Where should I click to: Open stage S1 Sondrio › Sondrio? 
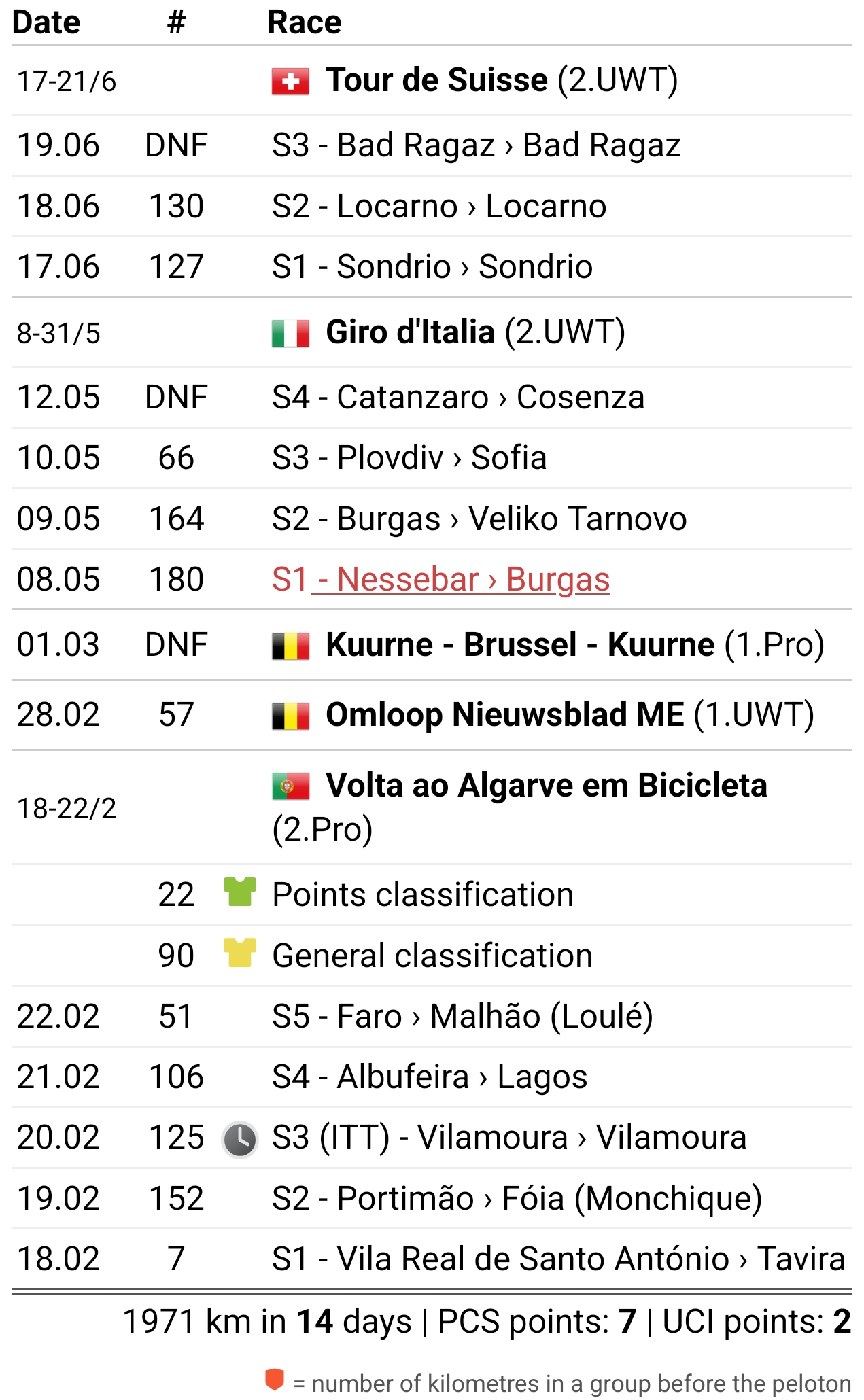point(432,267)
